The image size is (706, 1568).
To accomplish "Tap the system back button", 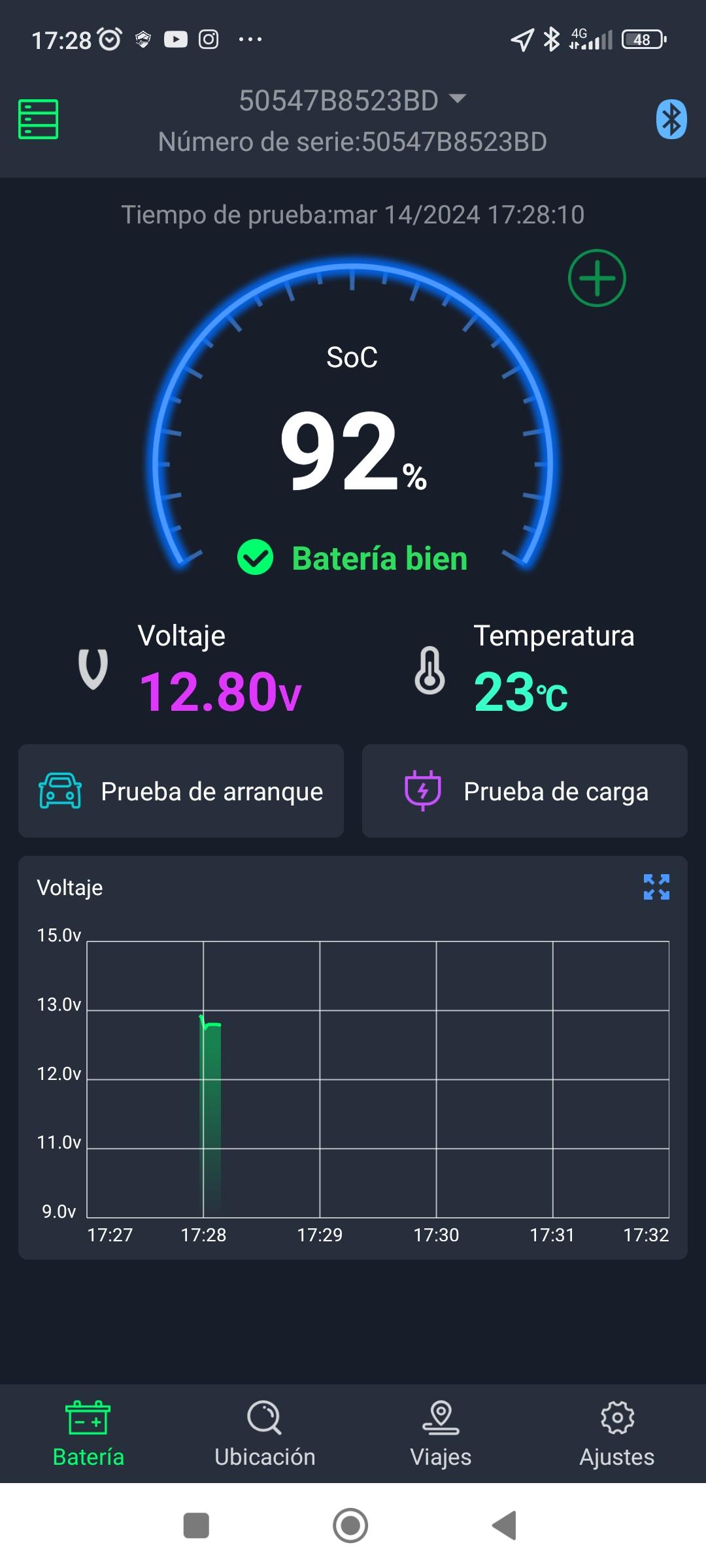I will click(505, 1526).
